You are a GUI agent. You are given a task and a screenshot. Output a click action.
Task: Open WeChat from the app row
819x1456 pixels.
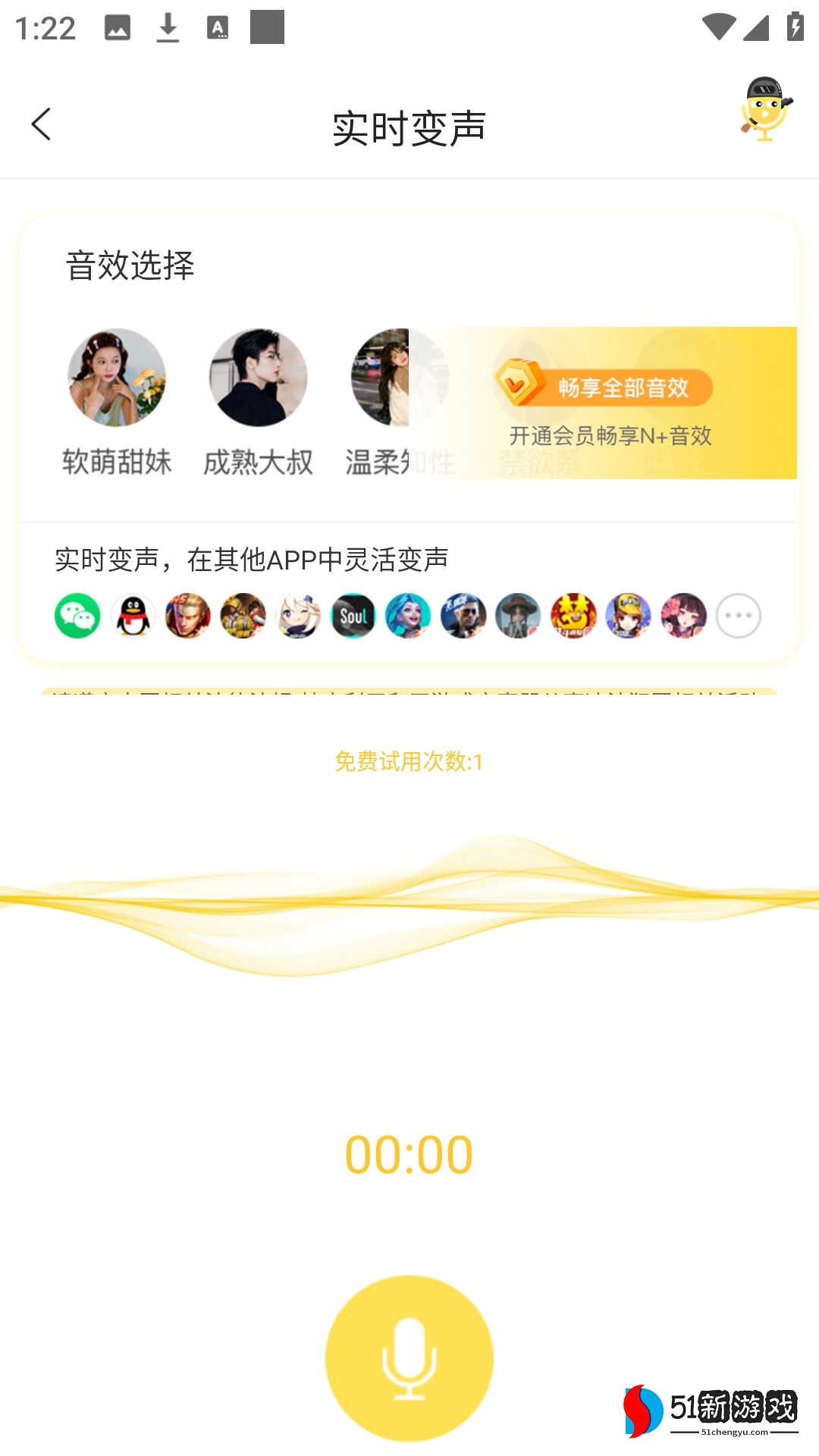pos(77,616)
